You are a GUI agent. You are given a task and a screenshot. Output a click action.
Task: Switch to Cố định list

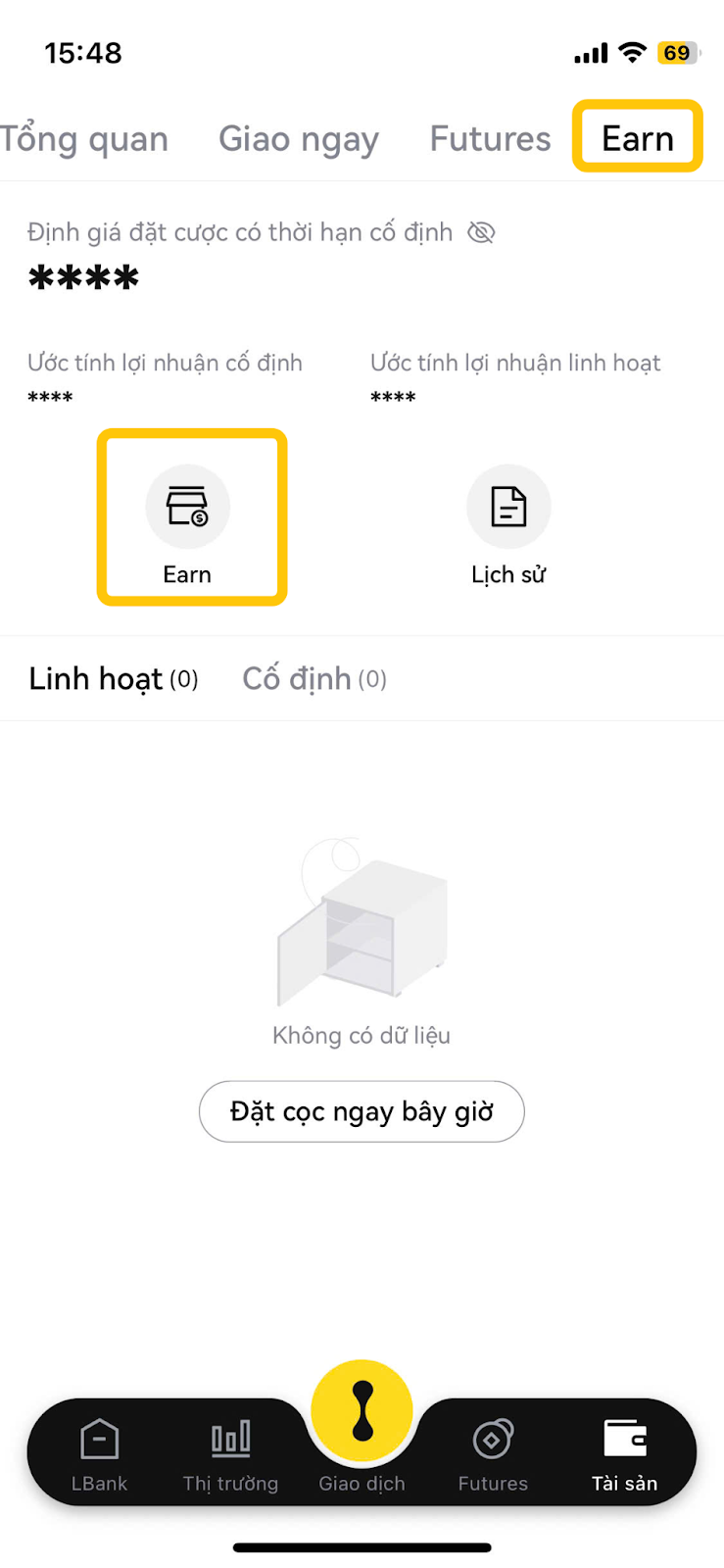coord(314,678)
